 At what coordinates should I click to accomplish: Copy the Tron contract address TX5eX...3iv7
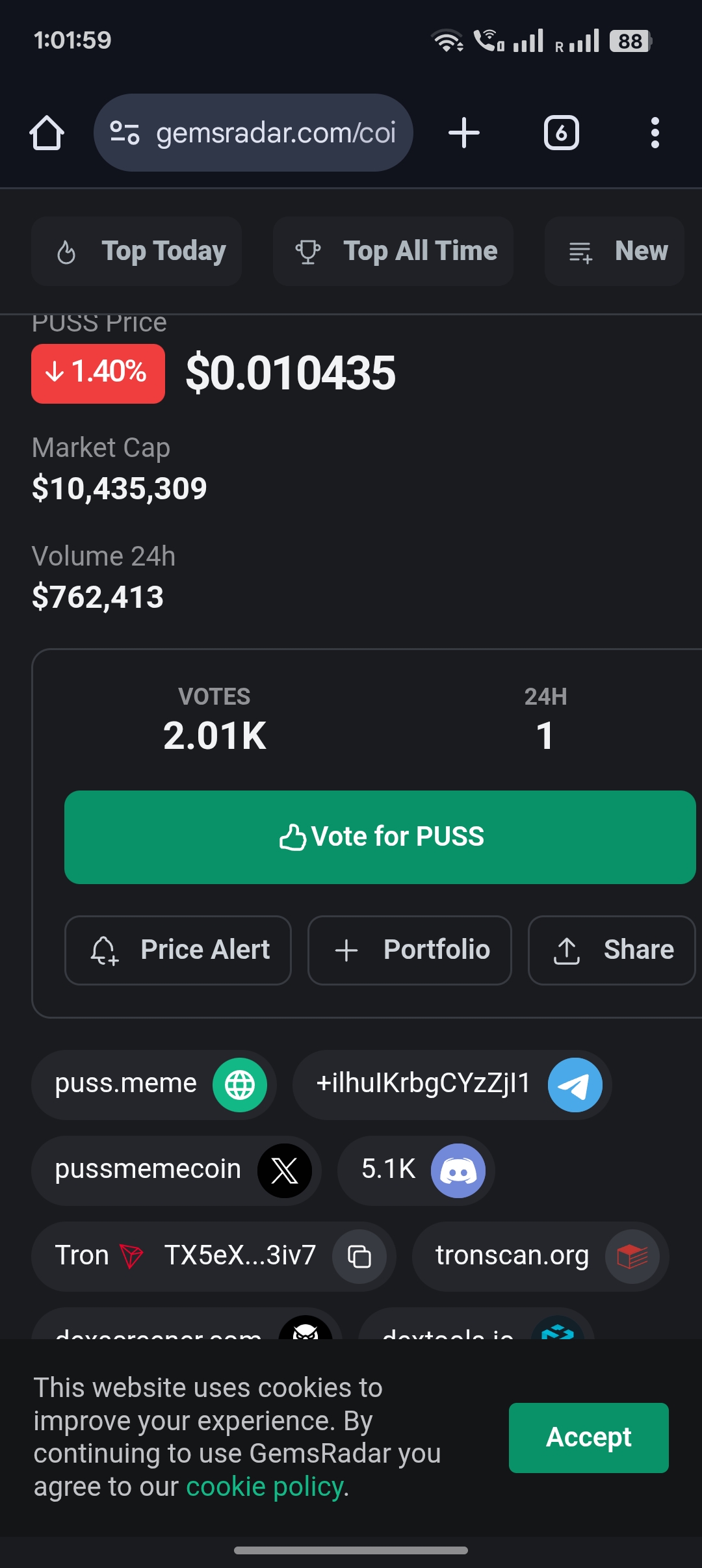pyautogui.click(x=359, y=1256)
